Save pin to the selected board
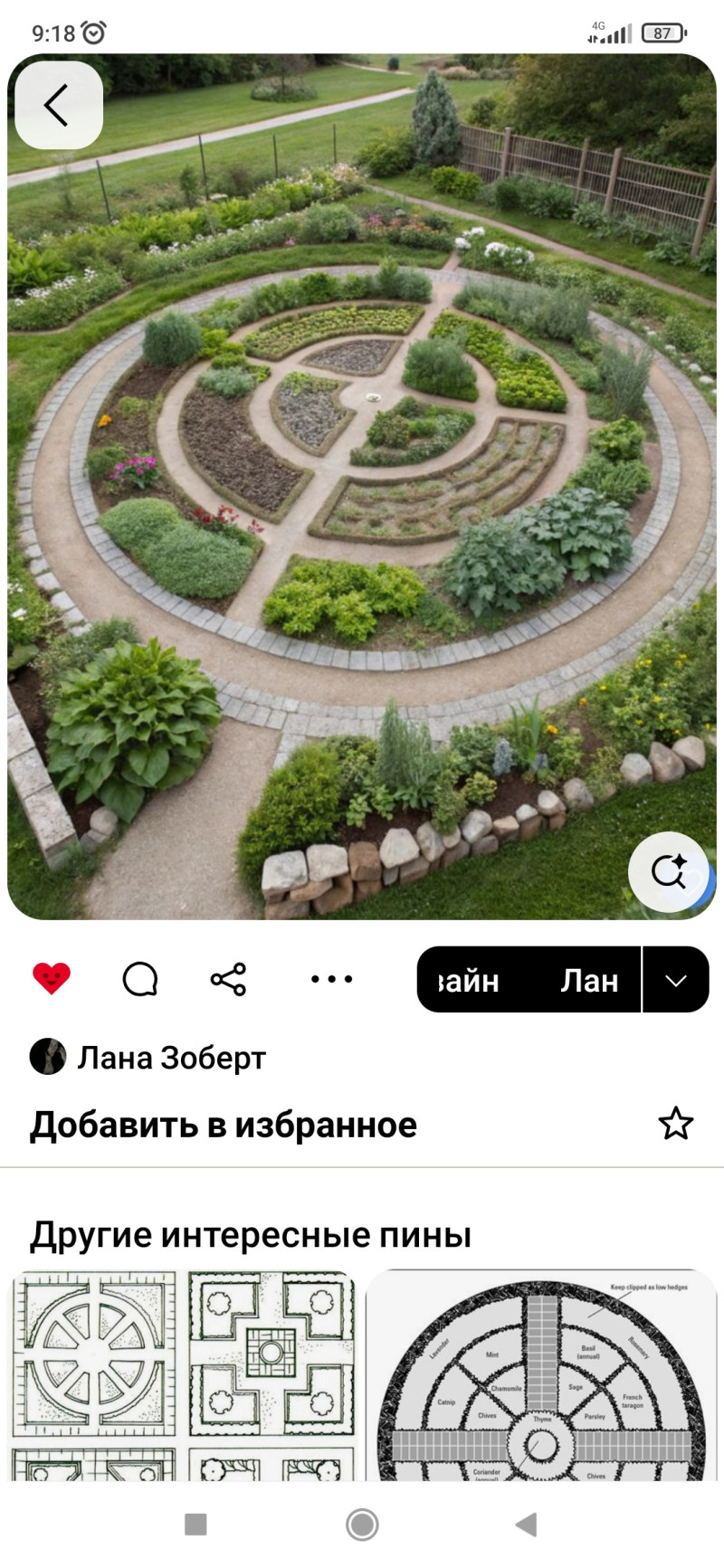The height and width of the screenshot is (1568, 724). [529, 980]
